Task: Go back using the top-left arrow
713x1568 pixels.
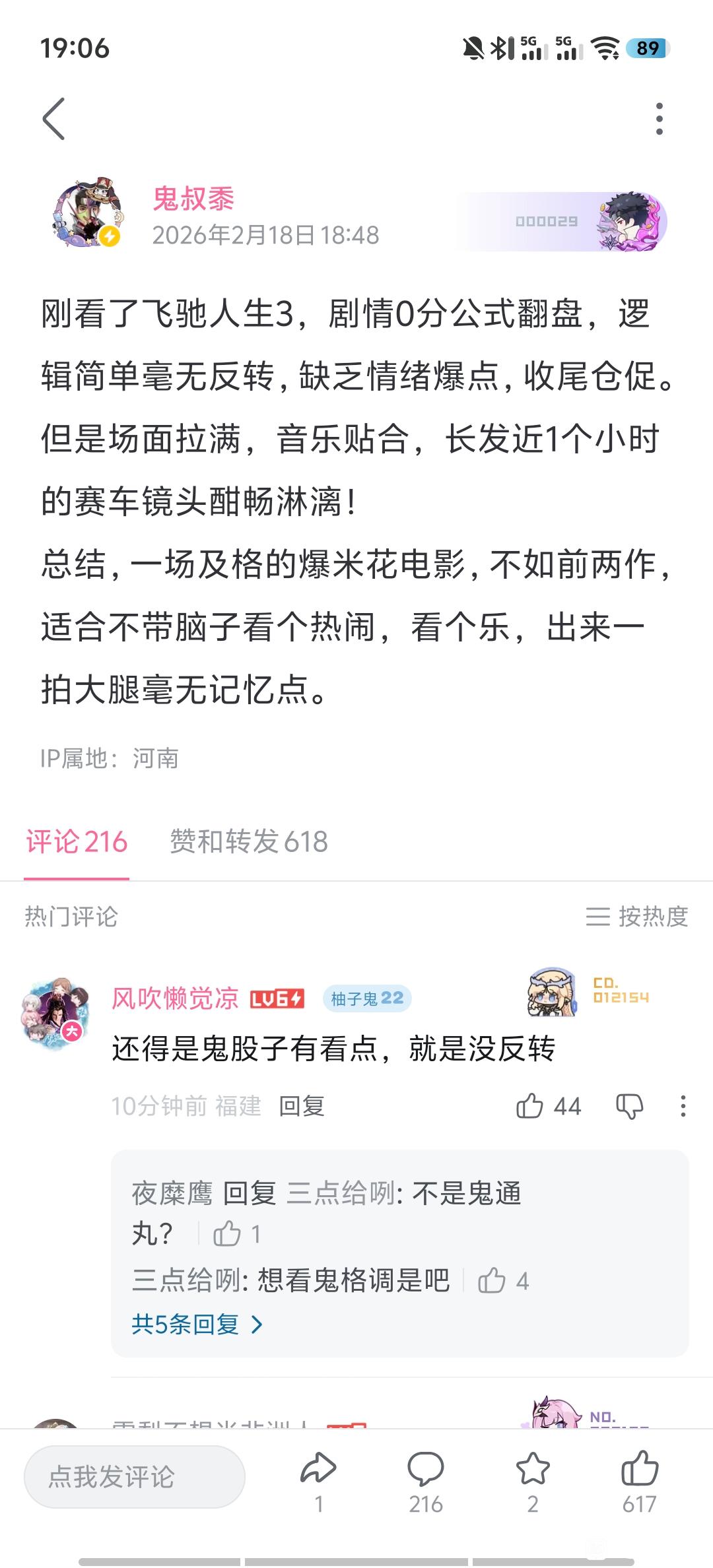Action: 53,119
